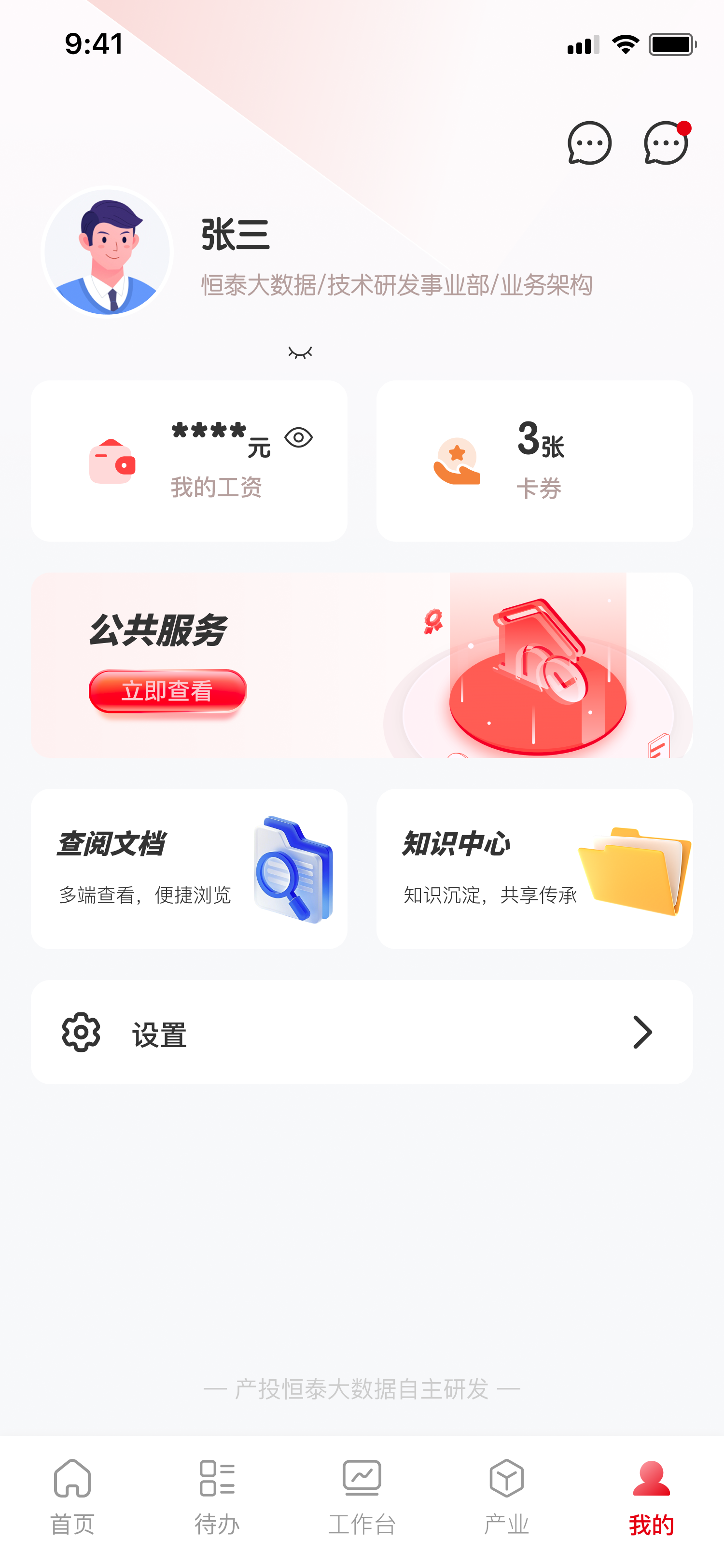The width and height of the screenshot is (724, 1568).
Task: Open the 知识中心 knowledge center card
Action: point(535,870)
